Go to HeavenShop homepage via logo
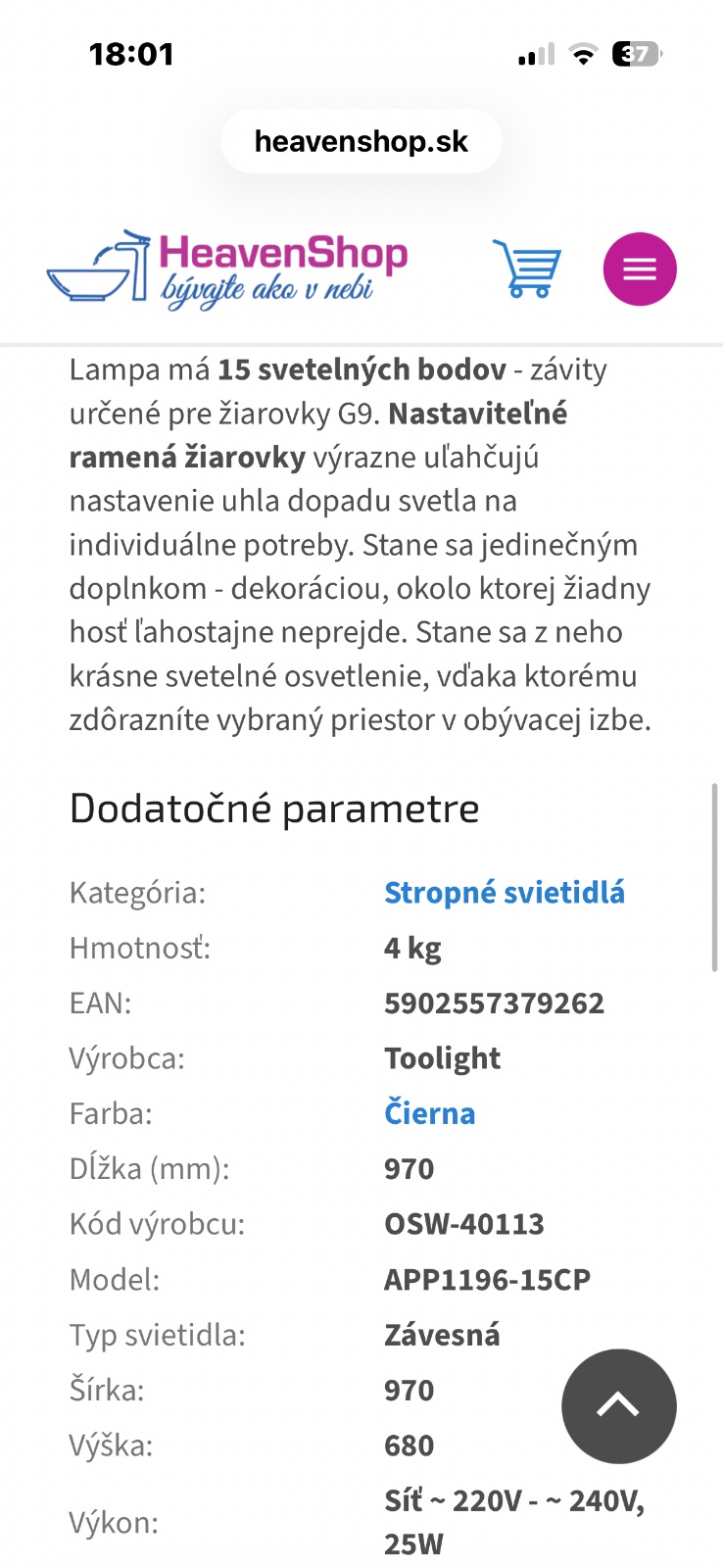This screenshot has width=723, height=1568. tap(227, 269)
